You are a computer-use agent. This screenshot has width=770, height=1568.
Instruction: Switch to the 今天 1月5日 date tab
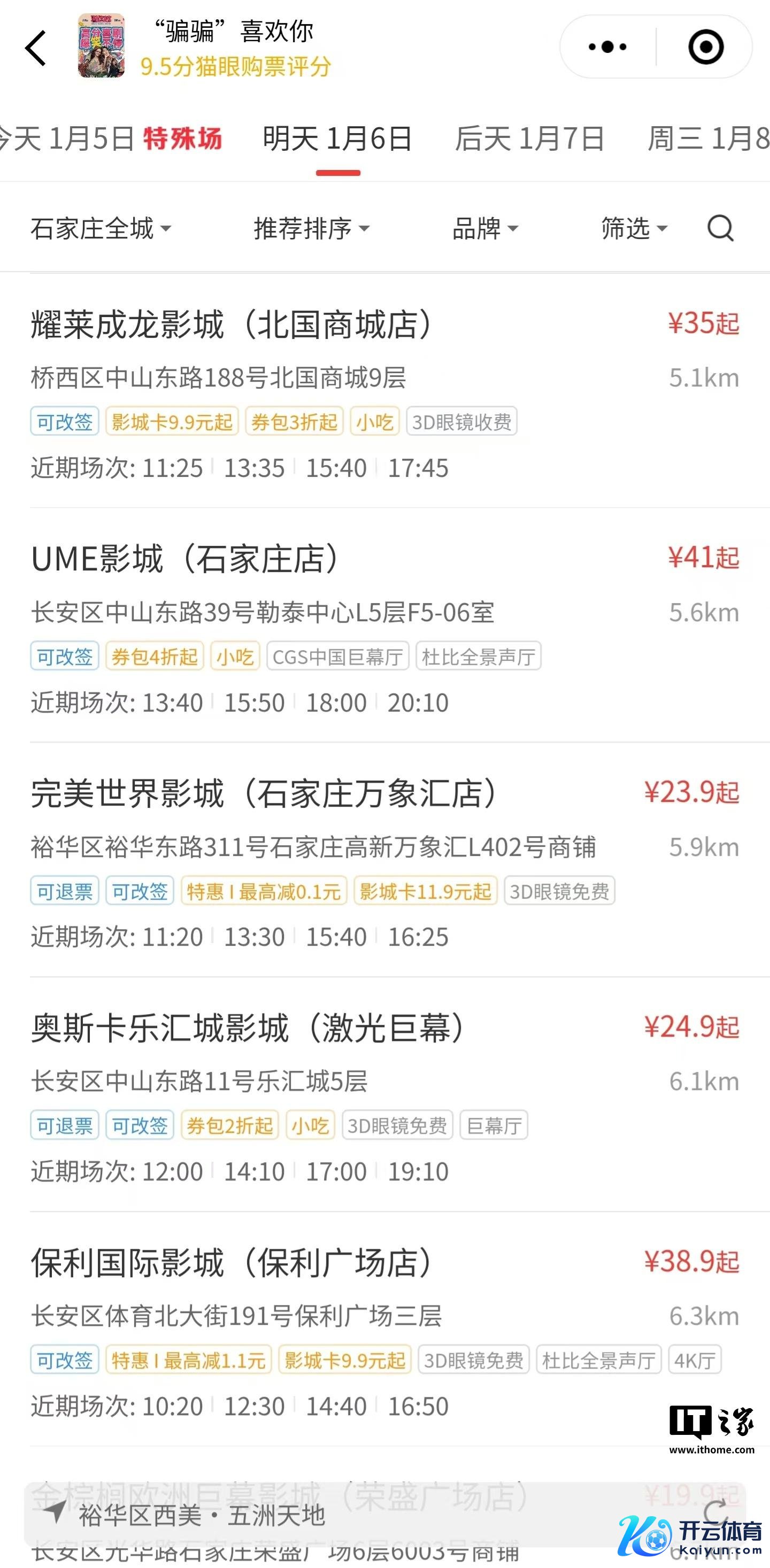(110, 139)
